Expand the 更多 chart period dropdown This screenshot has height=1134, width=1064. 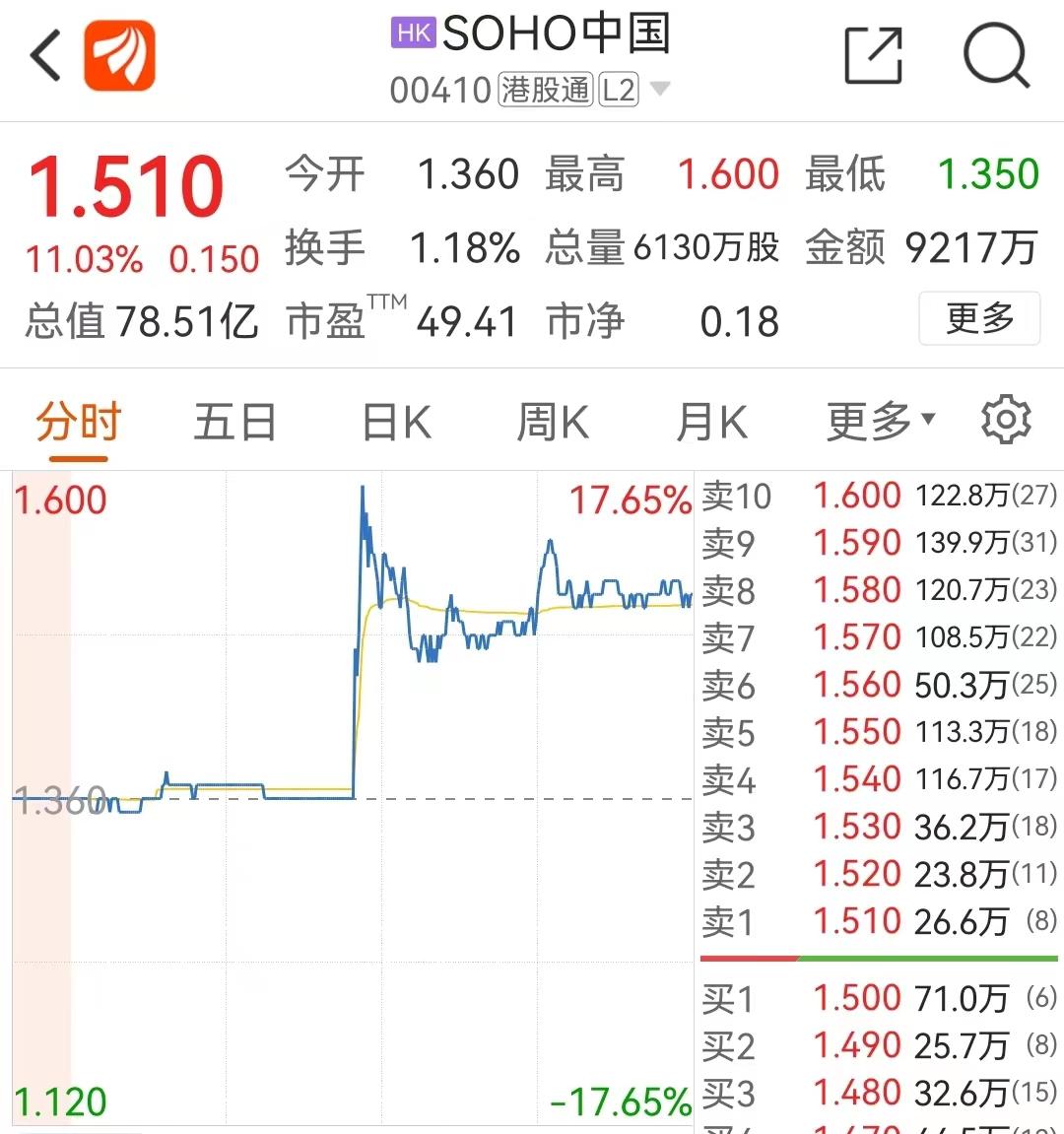[x=880, y=422]
